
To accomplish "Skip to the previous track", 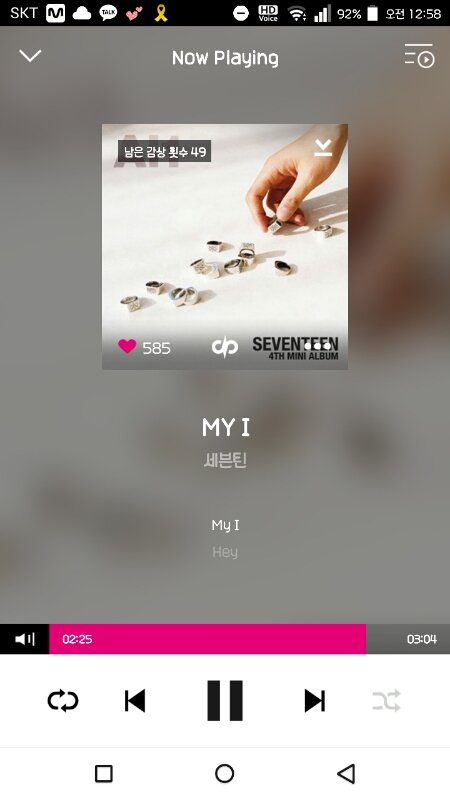I will pos(135,701).
